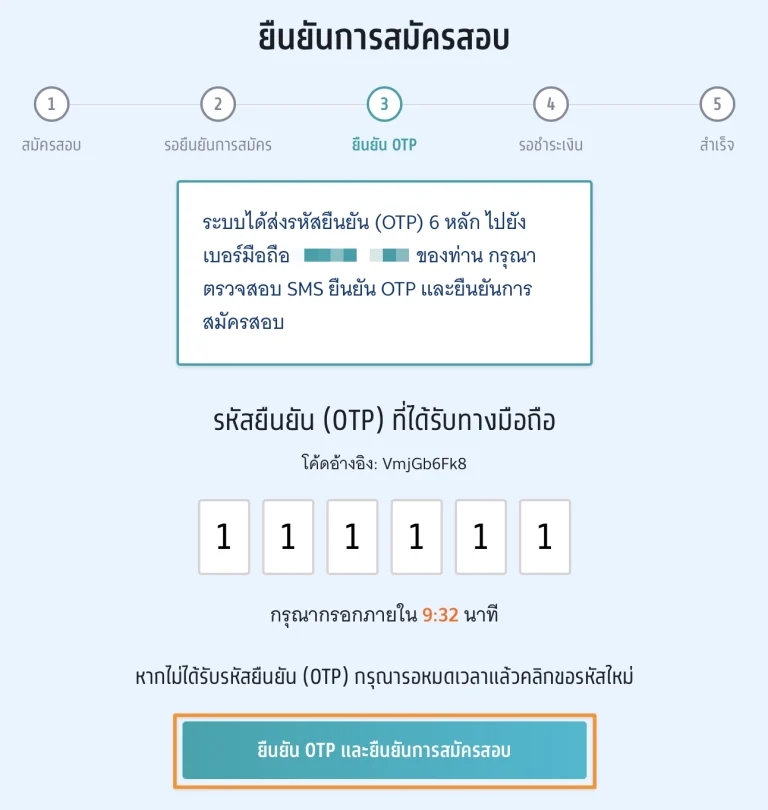The image size is (768, 810).
Task: Focus the second OTP digit box
Action: [x=288, y=537]
